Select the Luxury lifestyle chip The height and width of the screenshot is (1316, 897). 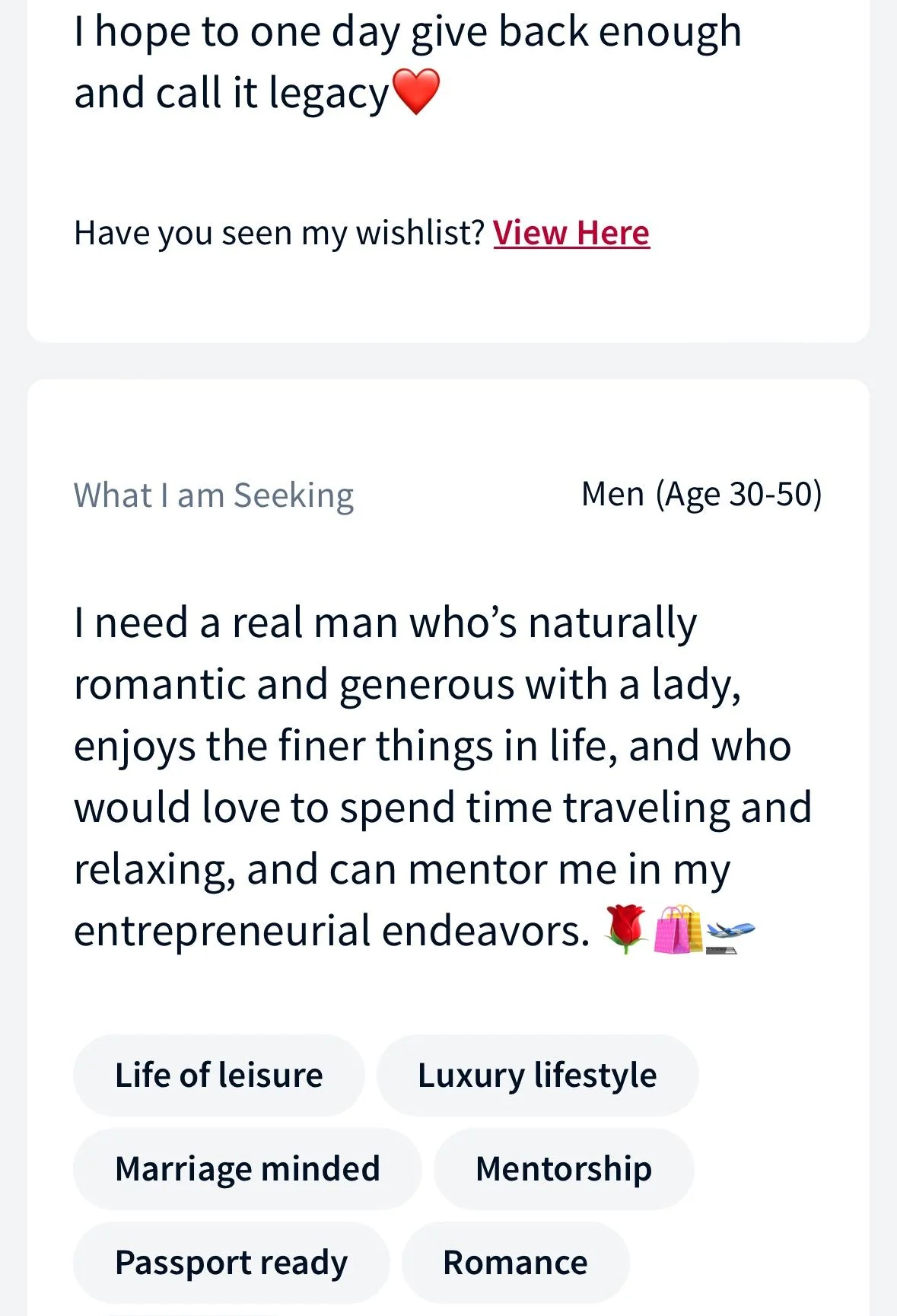[537, 1075]
